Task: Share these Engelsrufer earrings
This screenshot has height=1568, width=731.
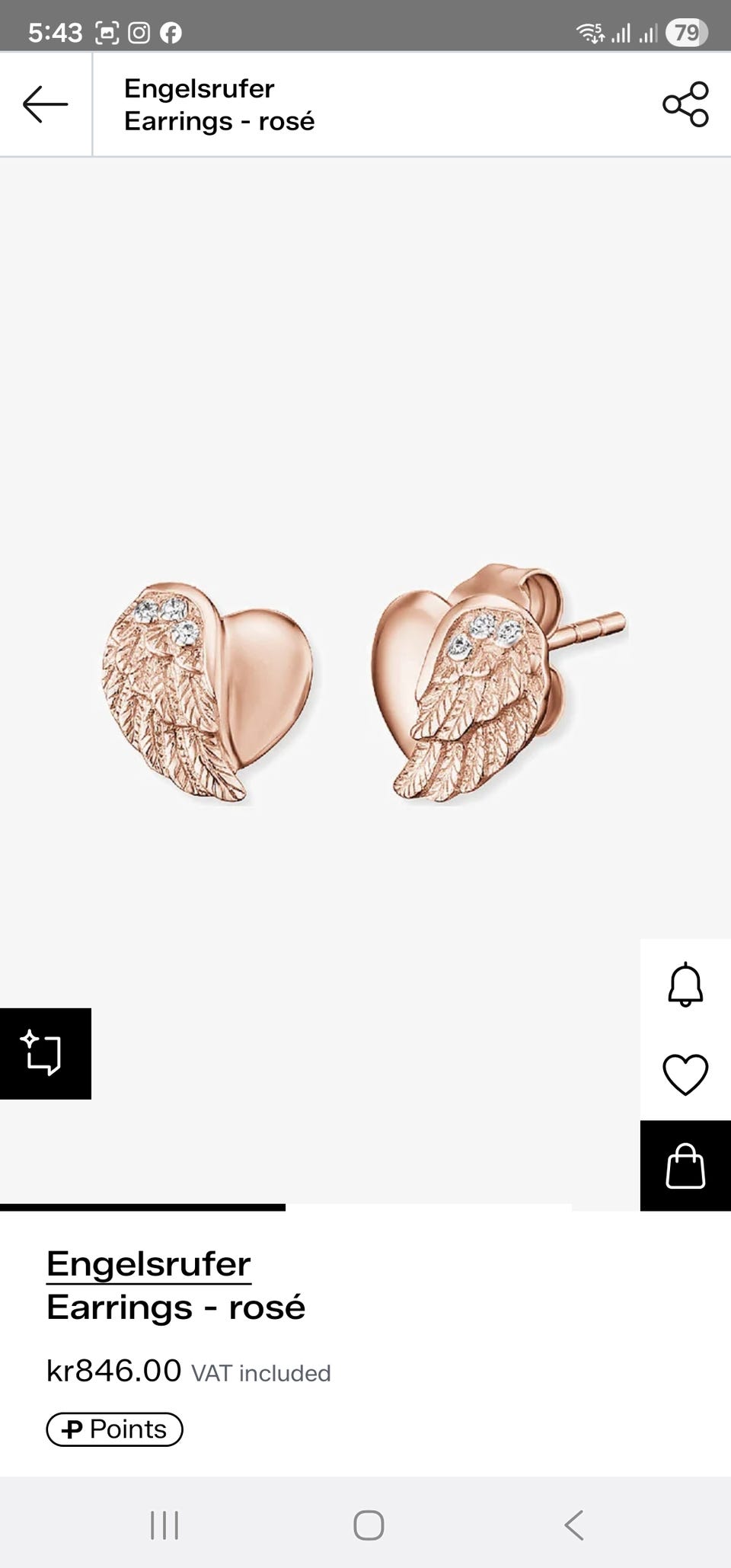Action: [685, 104]
